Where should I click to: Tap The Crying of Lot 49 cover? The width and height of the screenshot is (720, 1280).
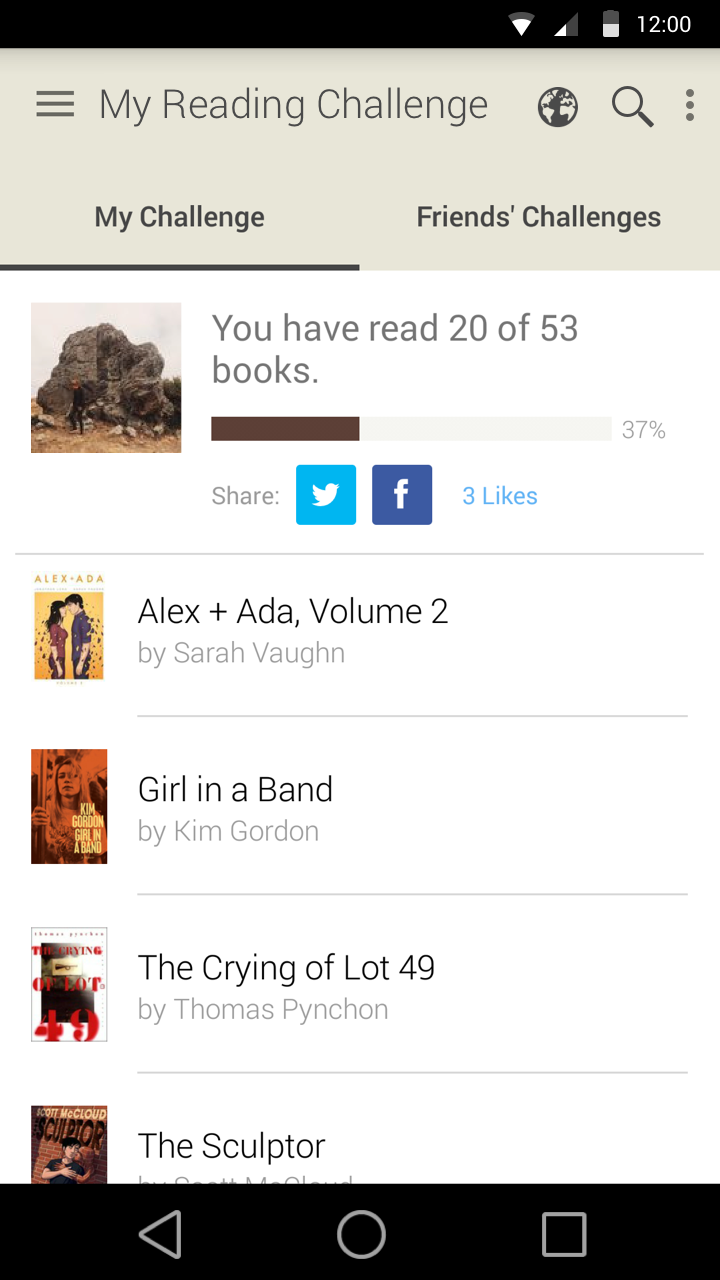(68, 984)
